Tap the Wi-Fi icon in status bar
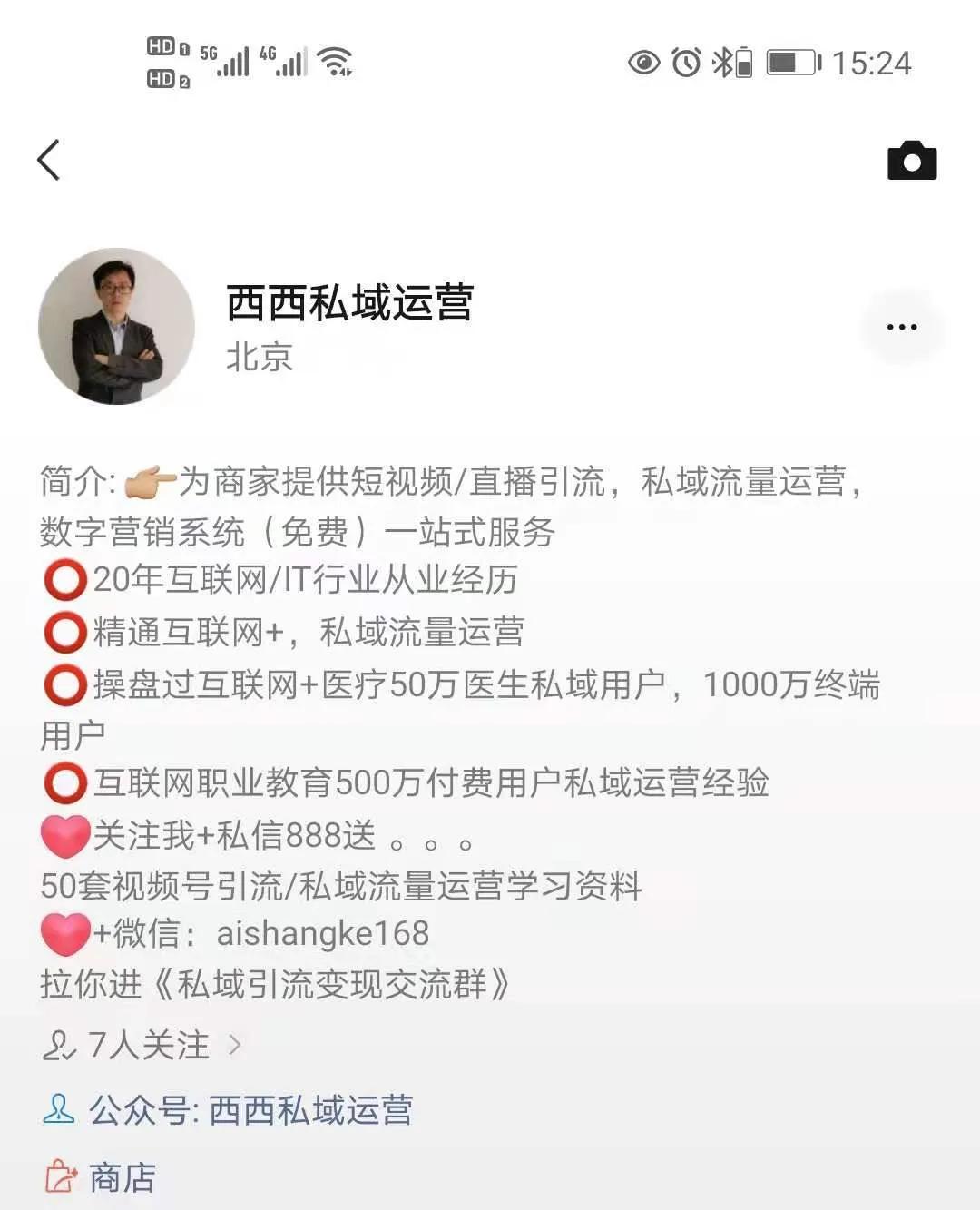 tap(336, 60)
